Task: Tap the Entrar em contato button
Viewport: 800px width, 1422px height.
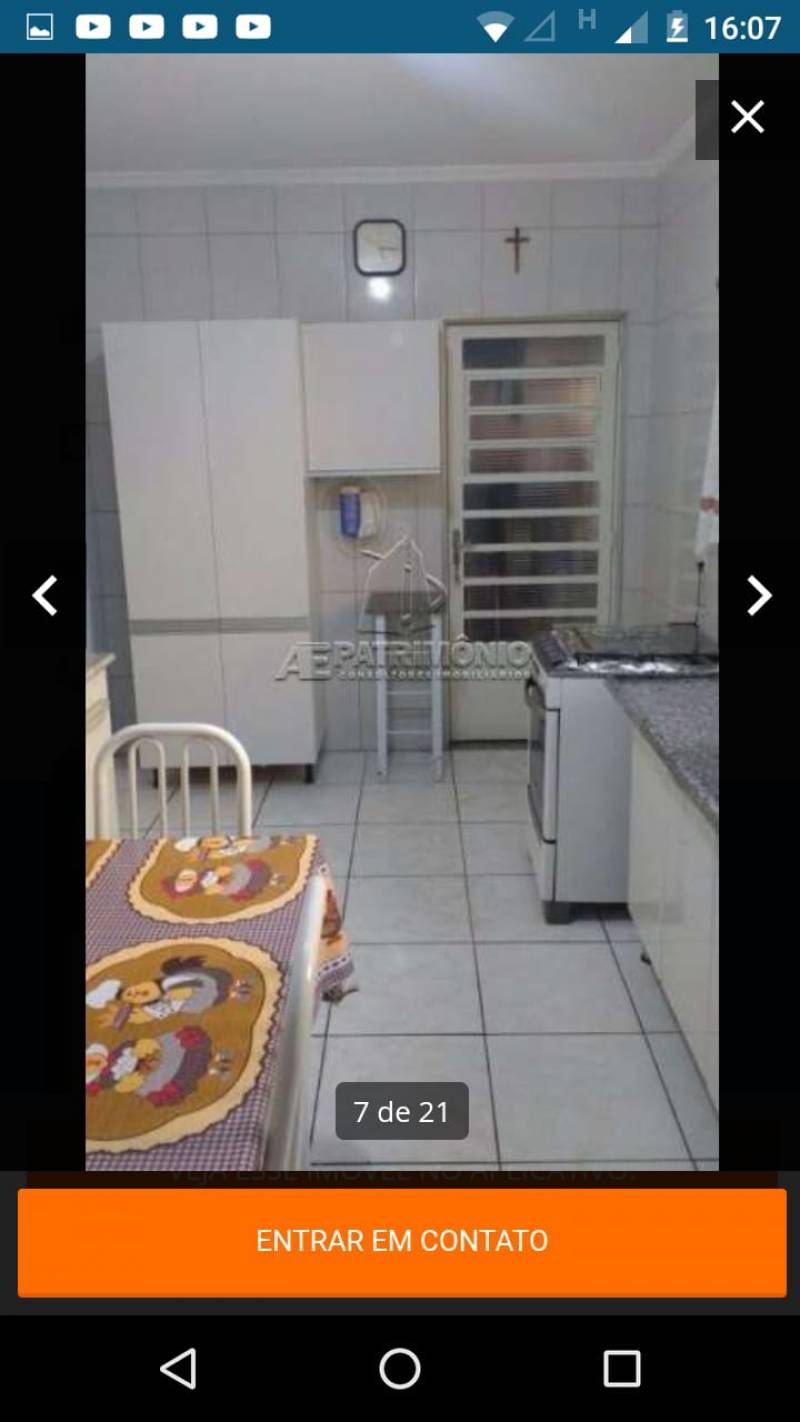Action: (402, 1241)
